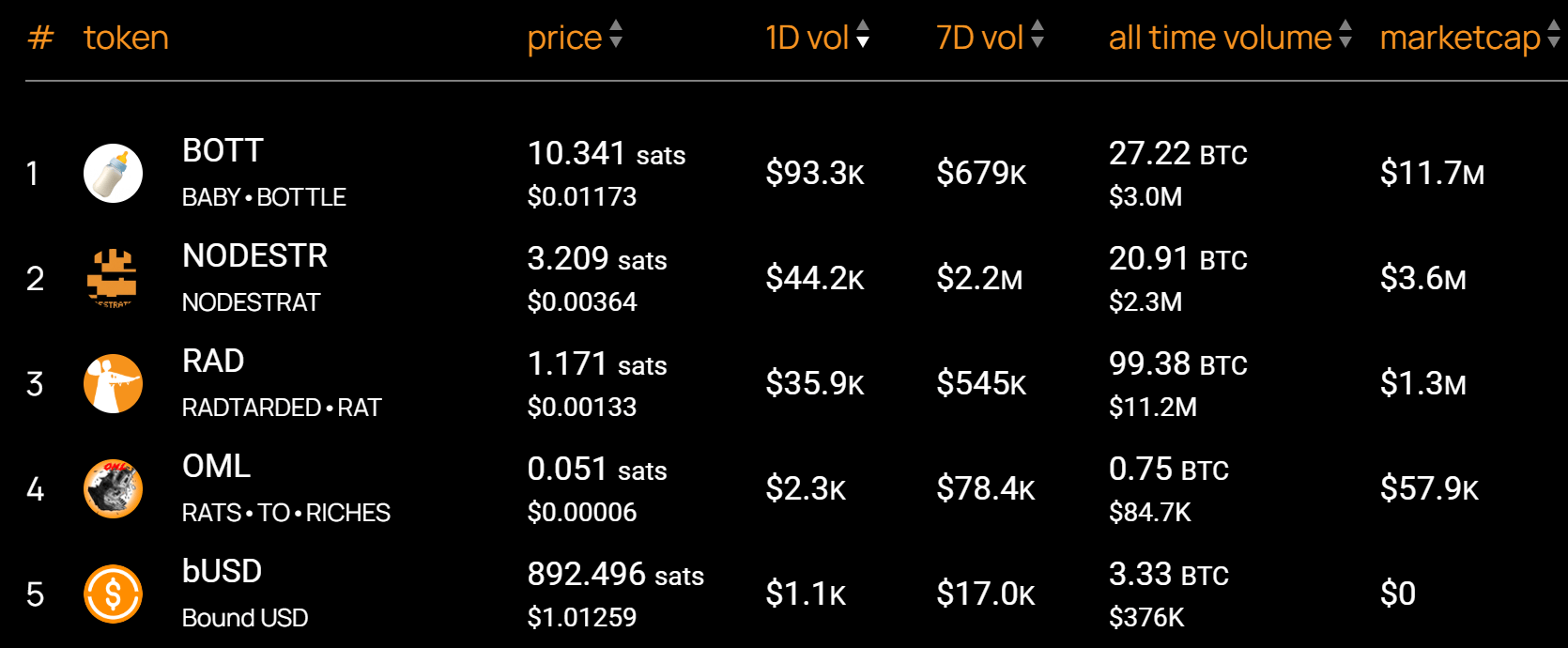Sort tokens by 1D vol
The width and height of the screenshot is (1568, 648).
[x=816, y=38]
